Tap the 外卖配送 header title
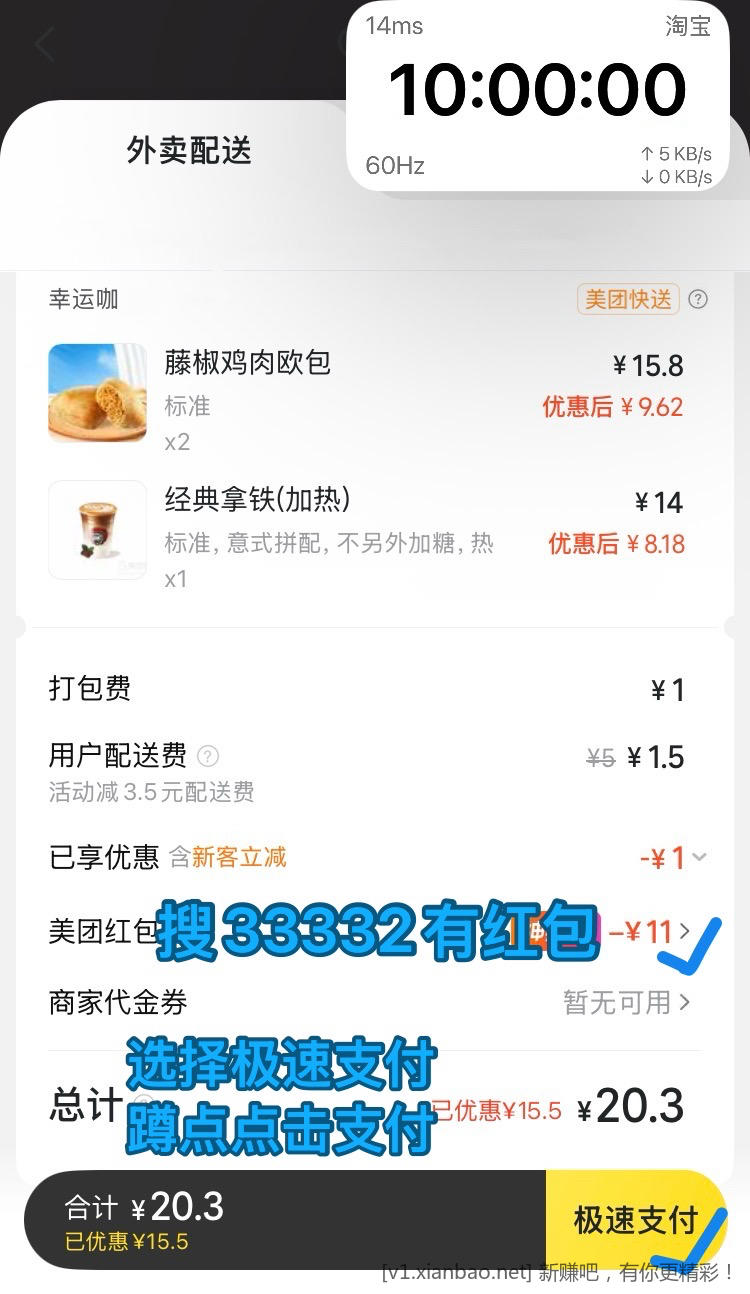This screenshot has width=750, height=1294. point(189,150)
